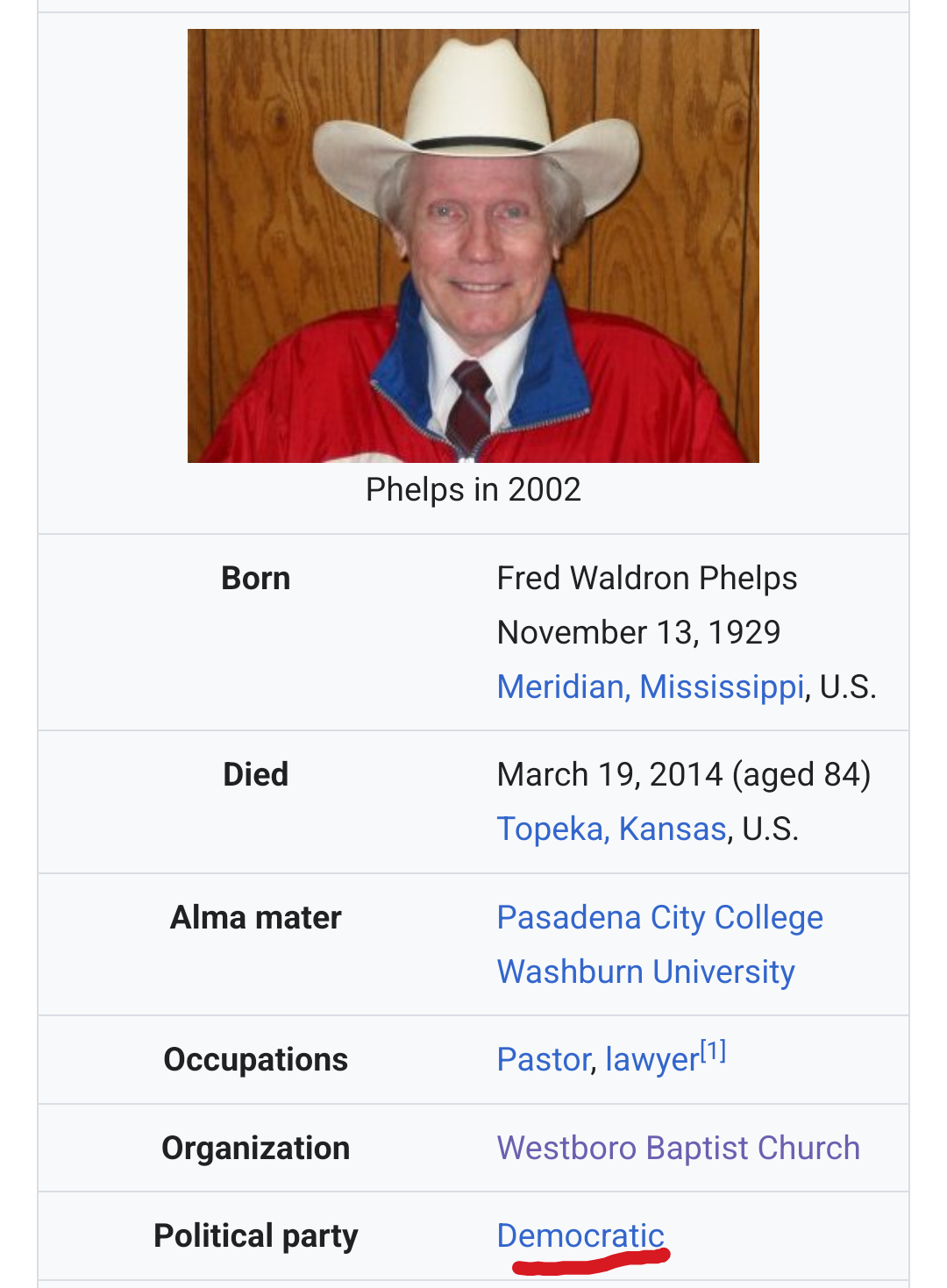
Task: Open the Topeka, Kansas link
Action: (611, 829)
